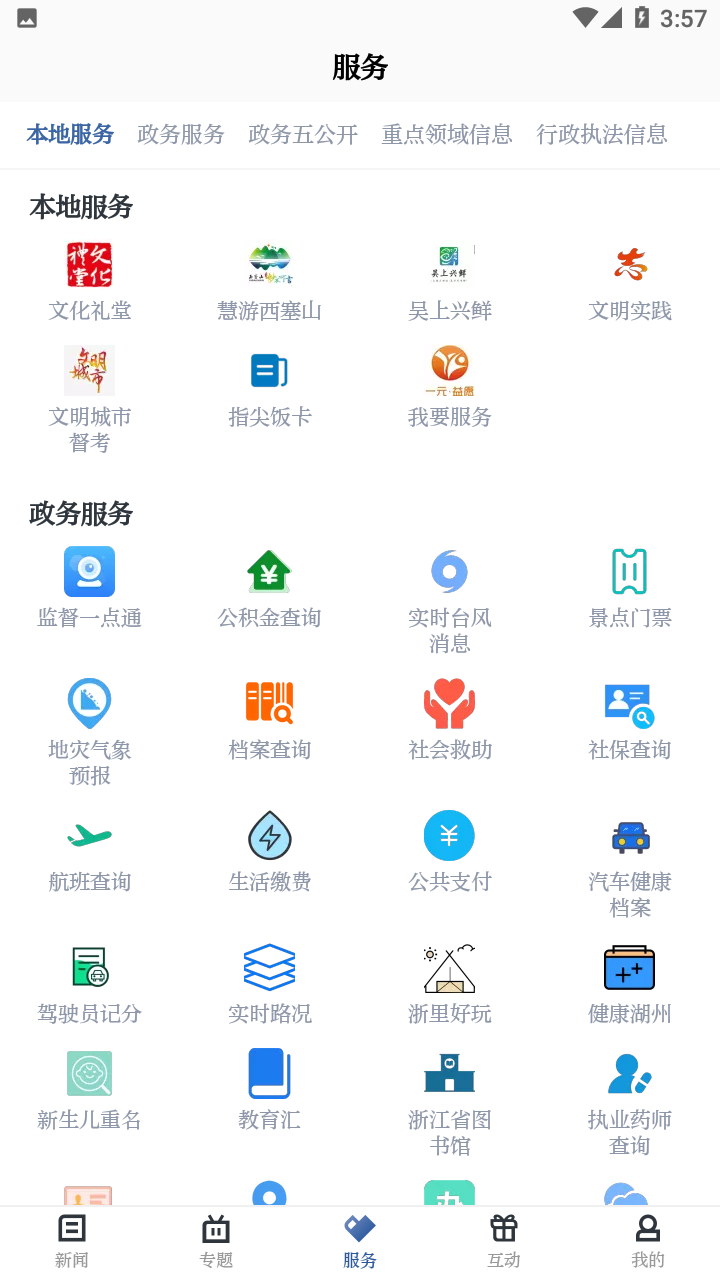720x1280 pixels.
Task: Open the 航班查询 flight lookup icon
Action: [89, 848]
